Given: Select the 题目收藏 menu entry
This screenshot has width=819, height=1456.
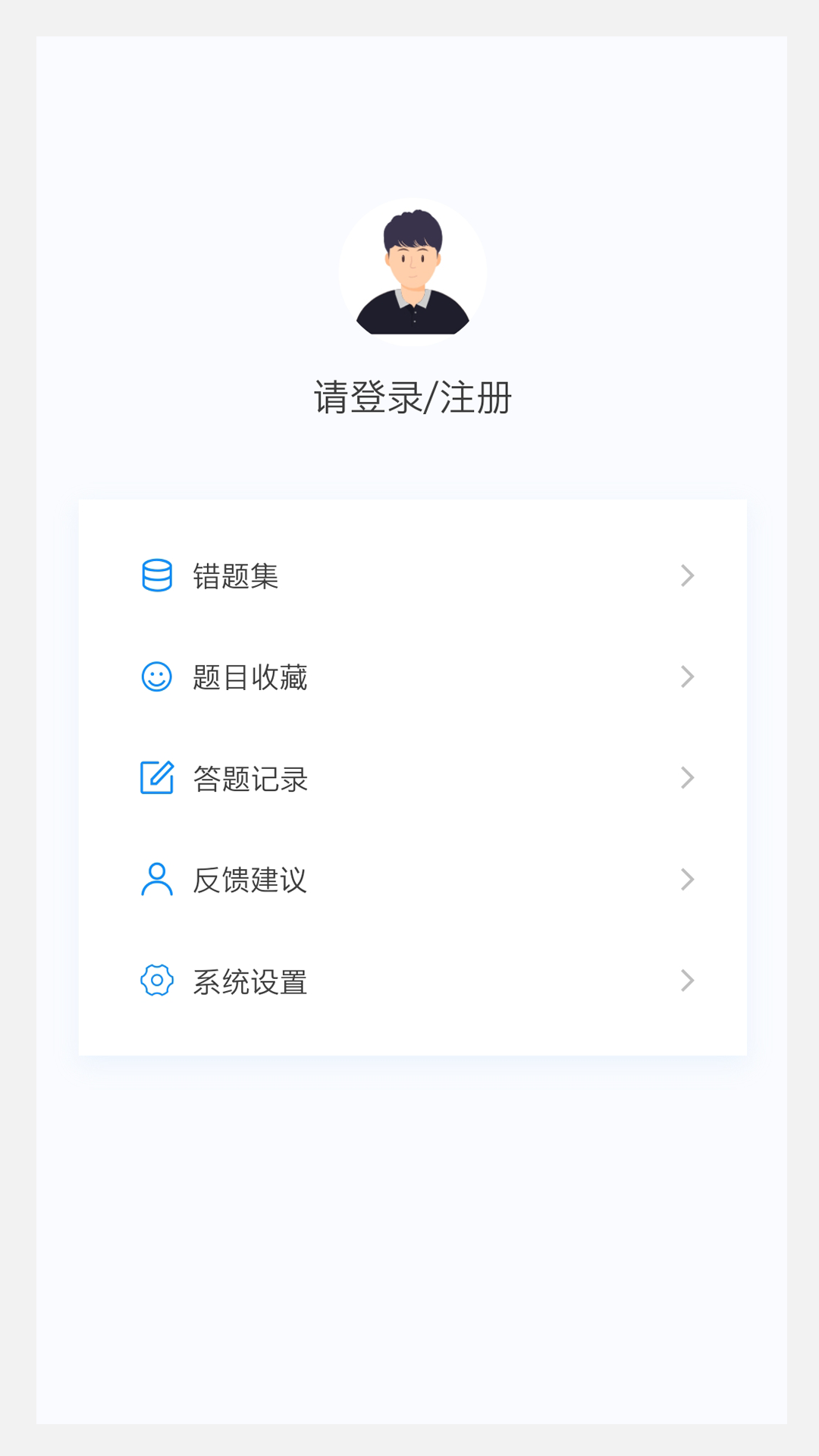Looking at the screenshot, I should coord(250,677).
